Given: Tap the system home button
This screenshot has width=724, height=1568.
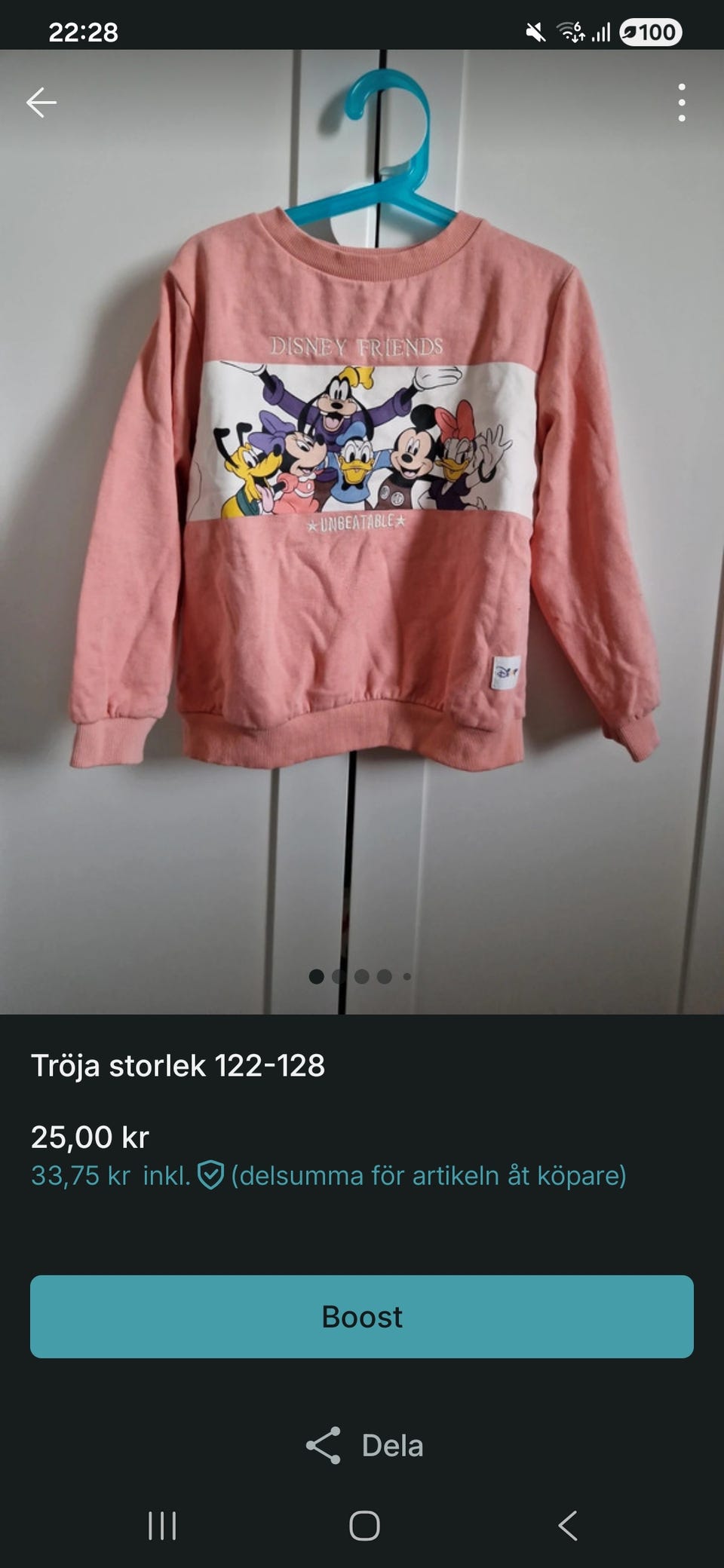Looking at the screenshot, I should point(364,1526).
